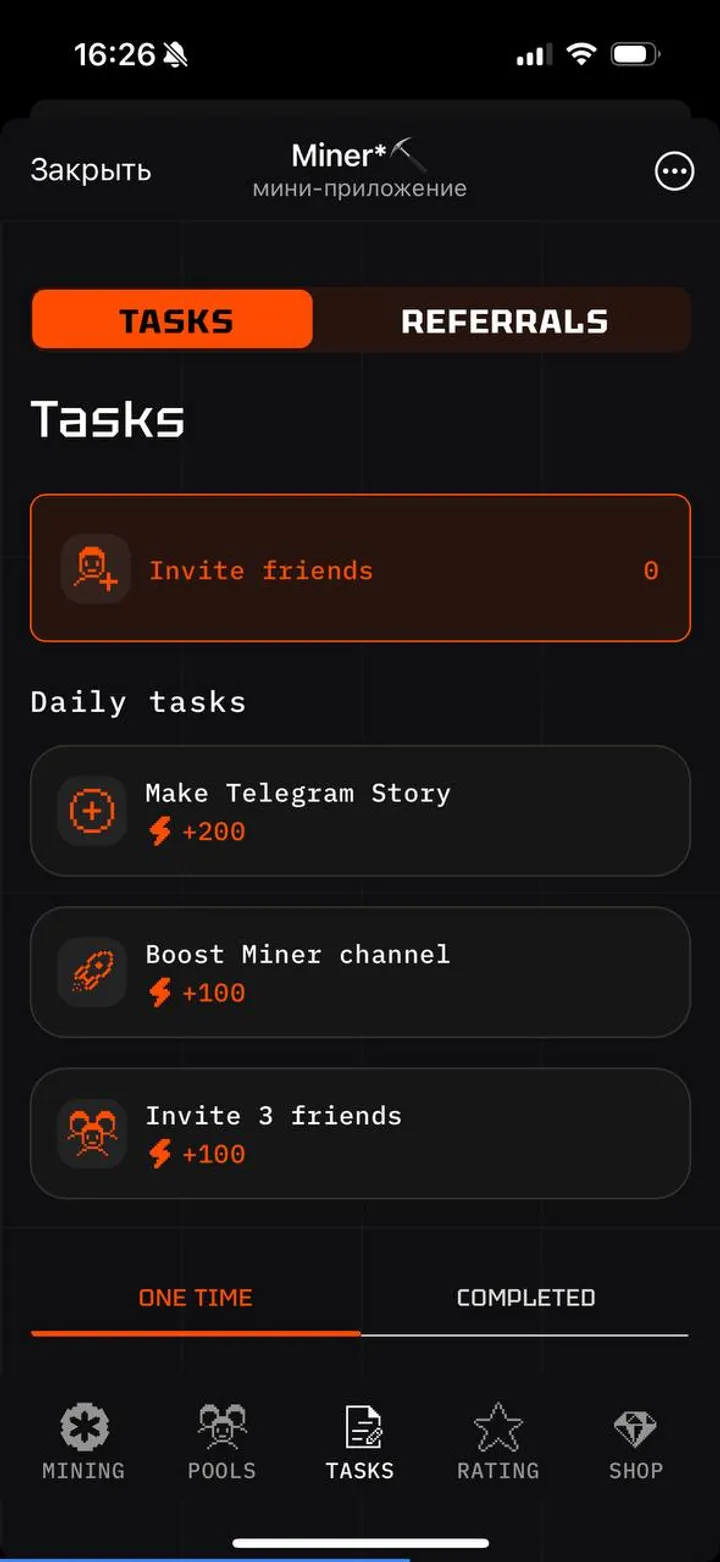Screen dimensions: 720x1562
Task: Start the Make Telegram Story task
Action: click(360, 810)
